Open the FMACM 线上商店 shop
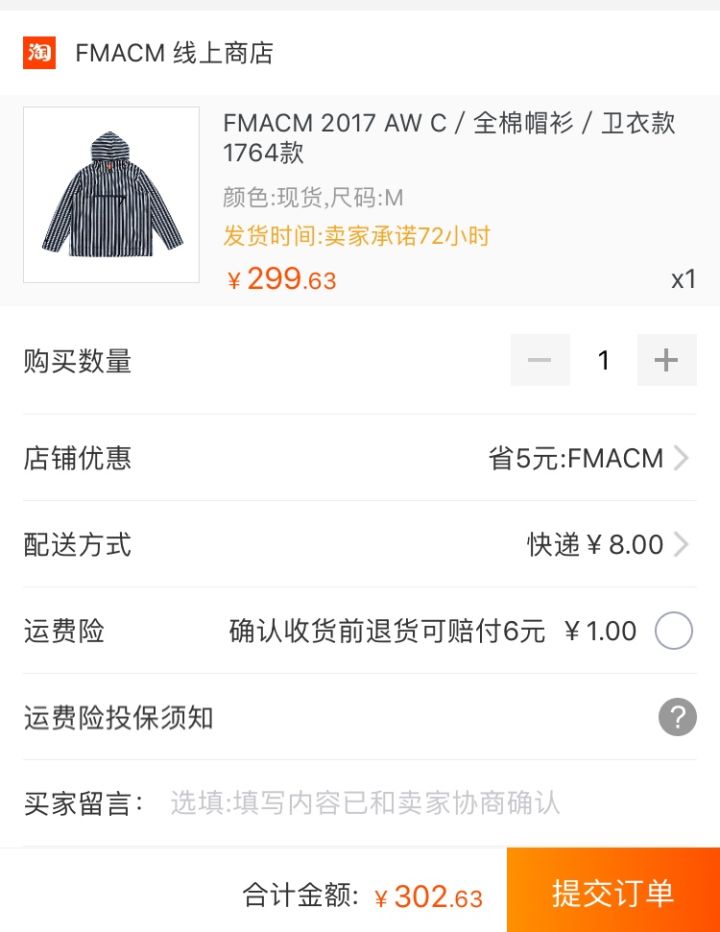The image size is (720, 932). tap(173, 53)
